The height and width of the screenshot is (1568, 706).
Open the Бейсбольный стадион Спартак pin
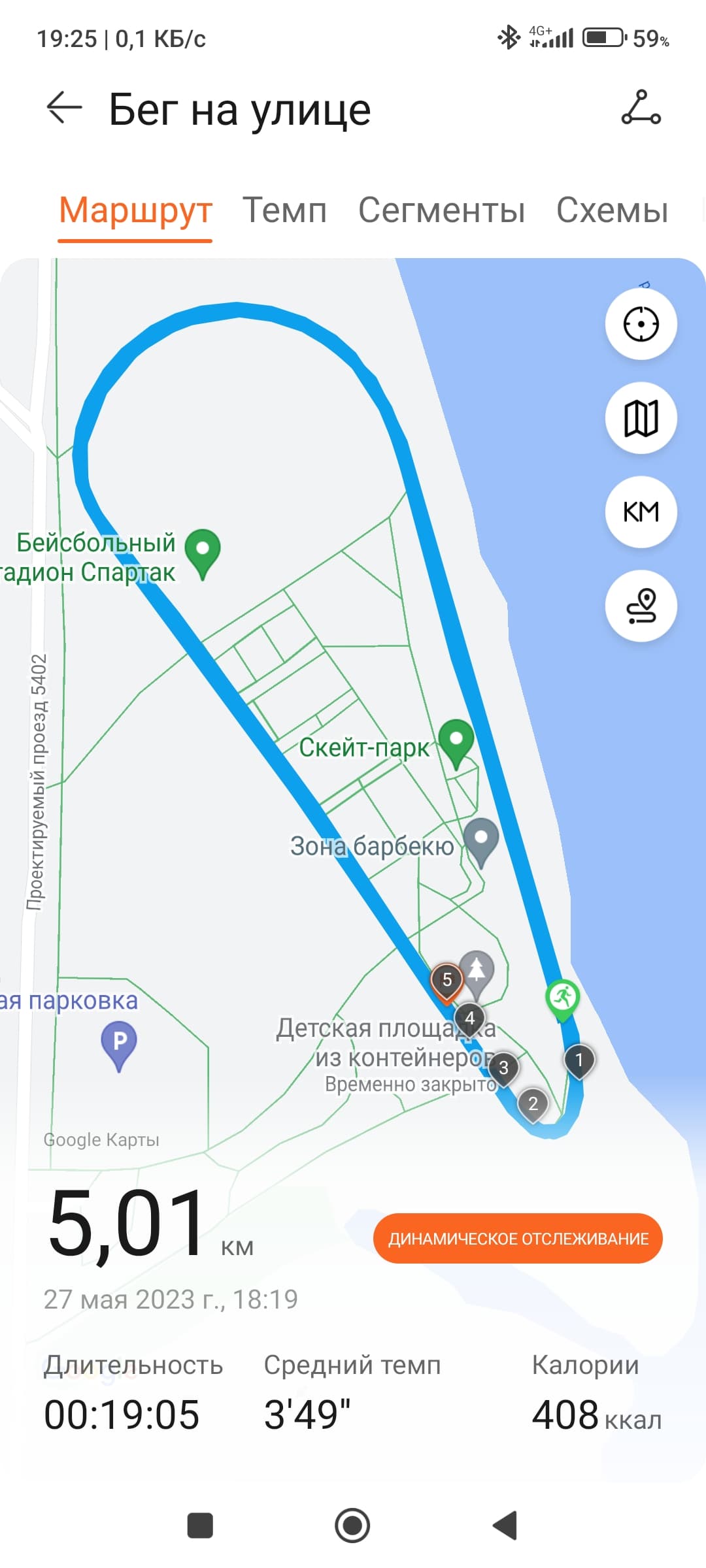[203, 553]
